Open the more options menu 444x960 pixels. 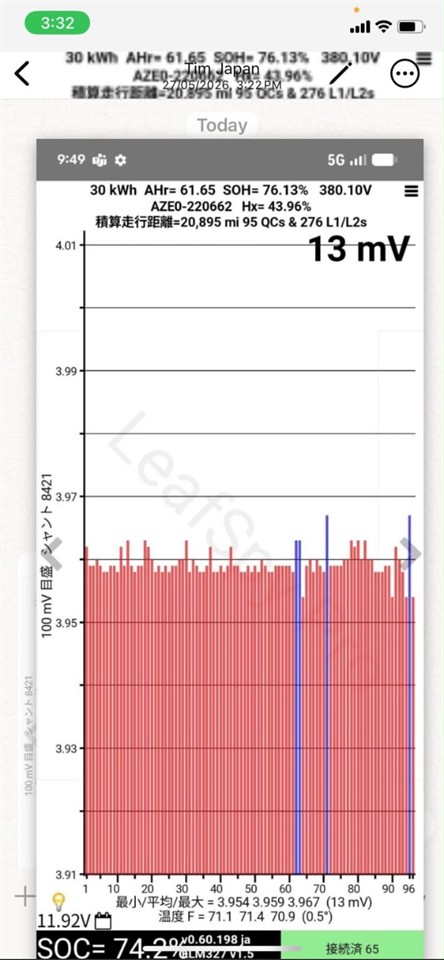(x=404, y=73)
